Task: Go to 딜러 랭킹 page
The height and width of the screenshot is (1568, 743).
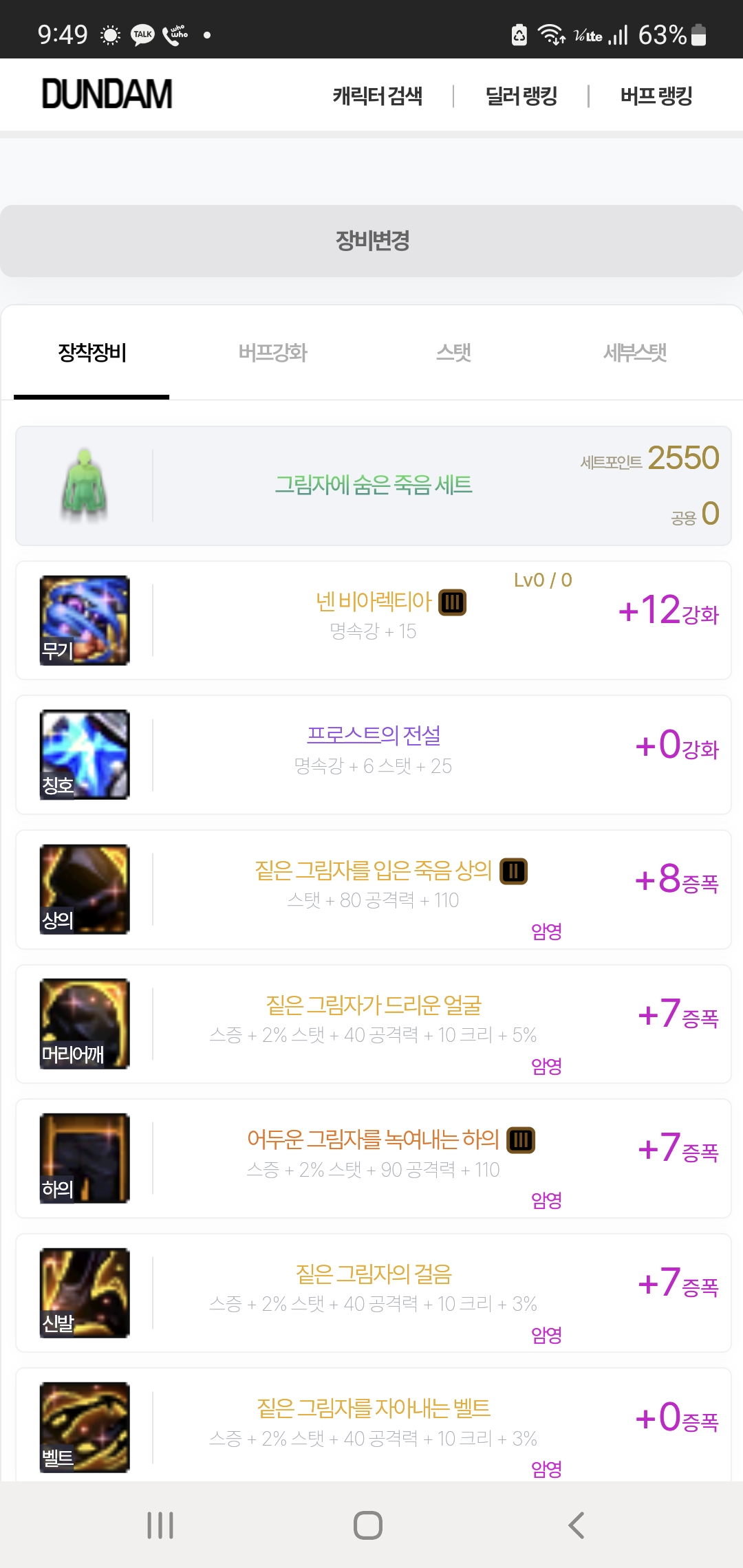Action: click(x=521, y=96)
